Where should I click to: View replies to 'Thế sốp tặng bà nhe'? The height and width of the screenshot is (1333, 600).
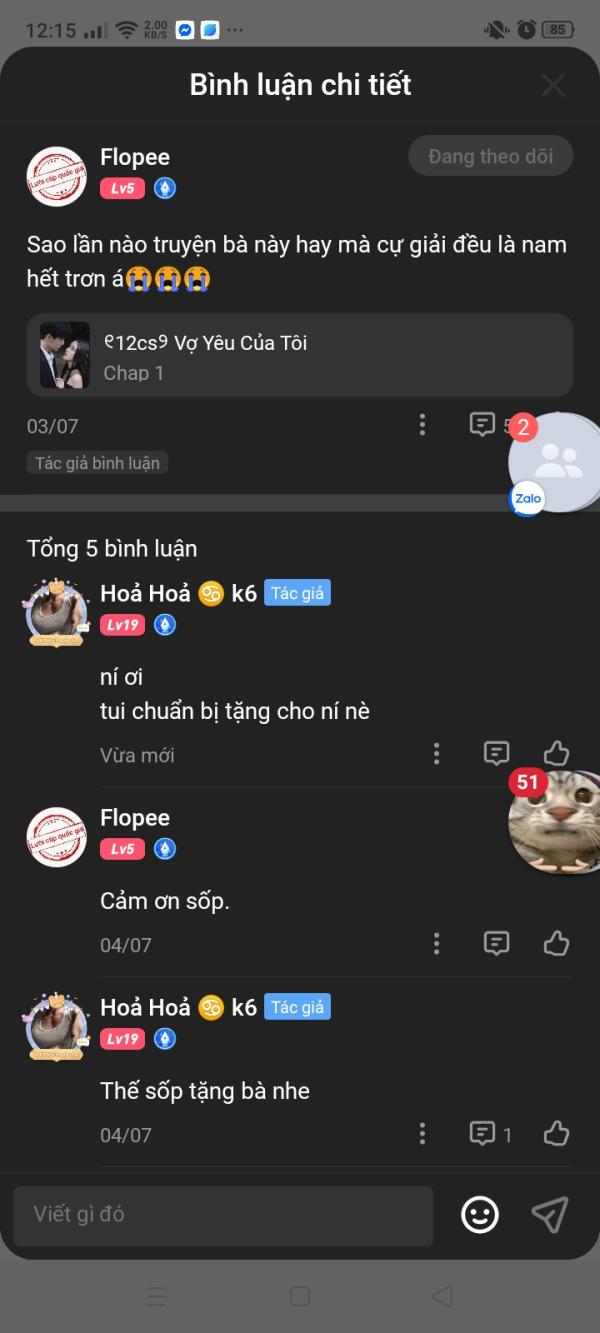[490, 1133]
